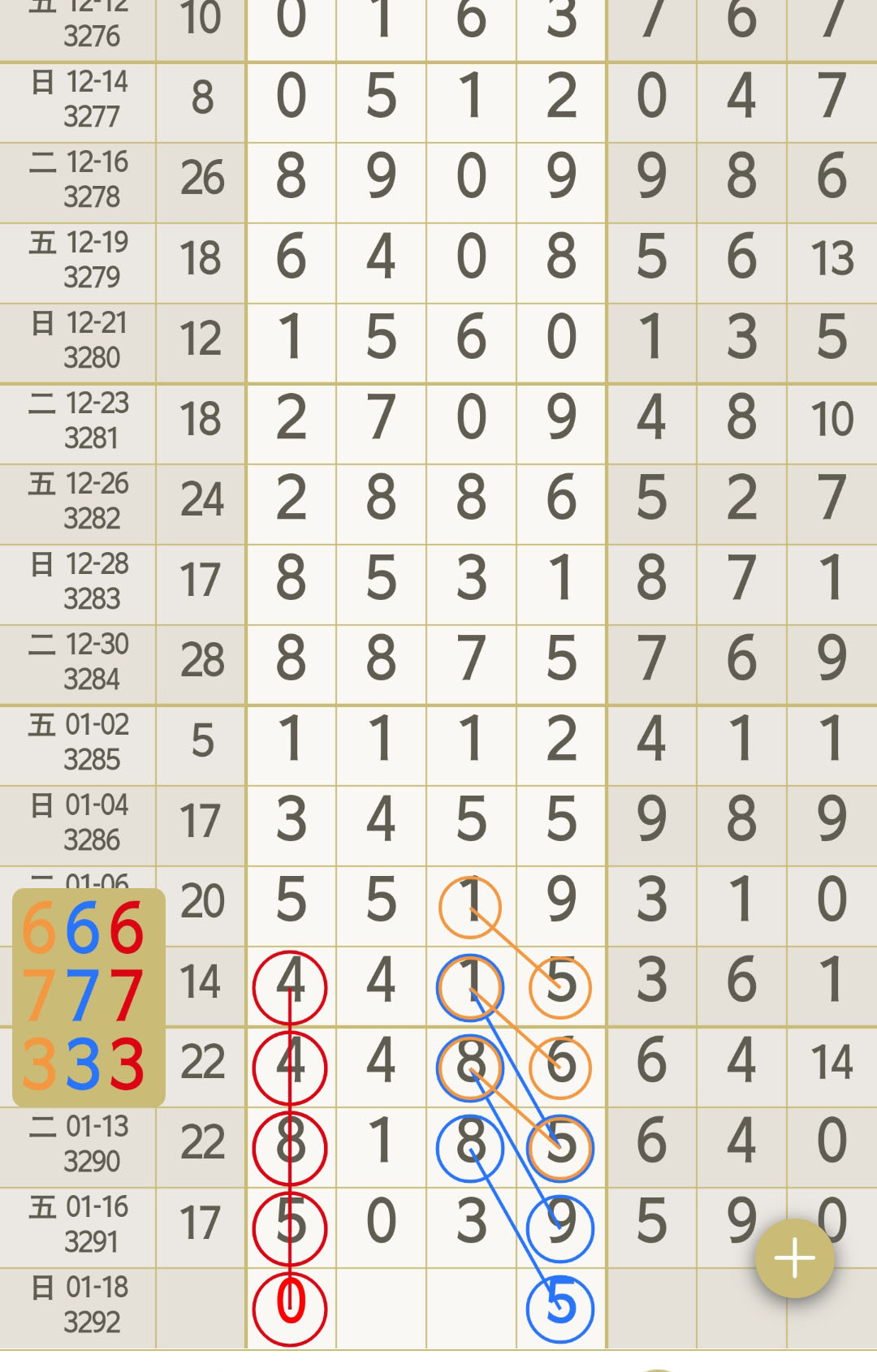Expand details for draw 3280
This screenshot has width=877, height=1372.
pos(81,341)
